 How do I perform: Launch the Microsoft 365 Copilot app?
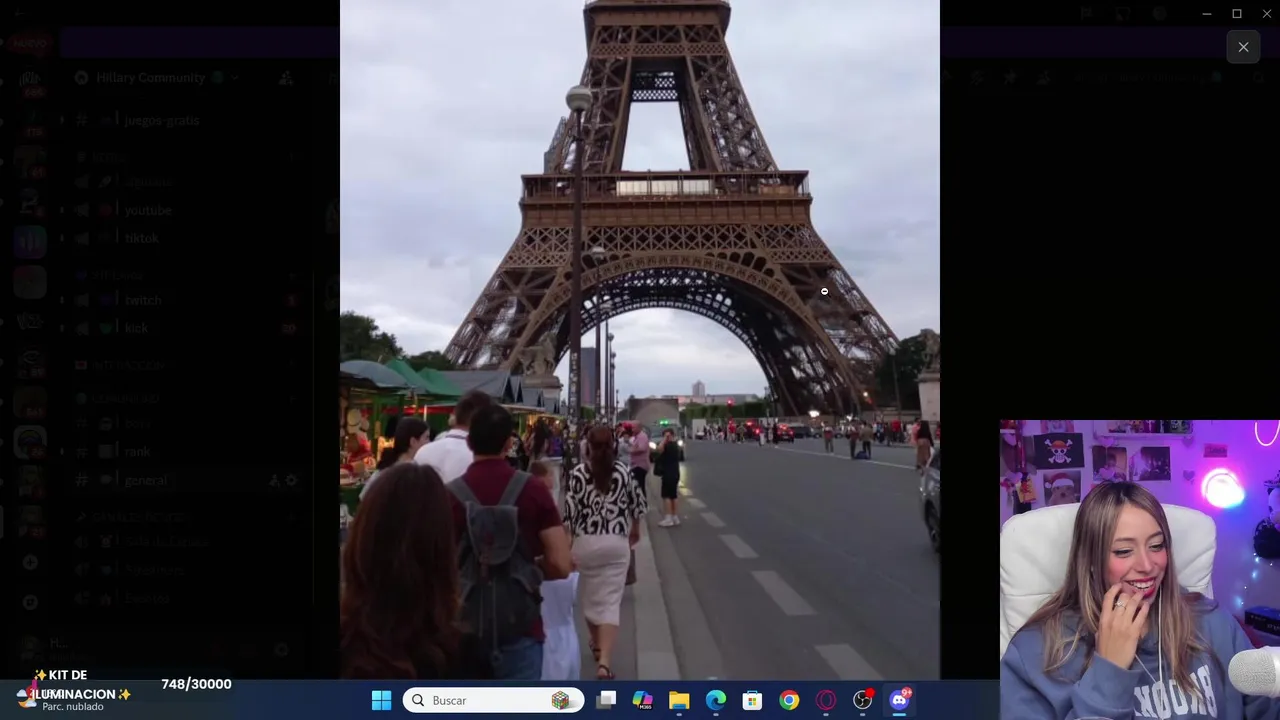642,700
